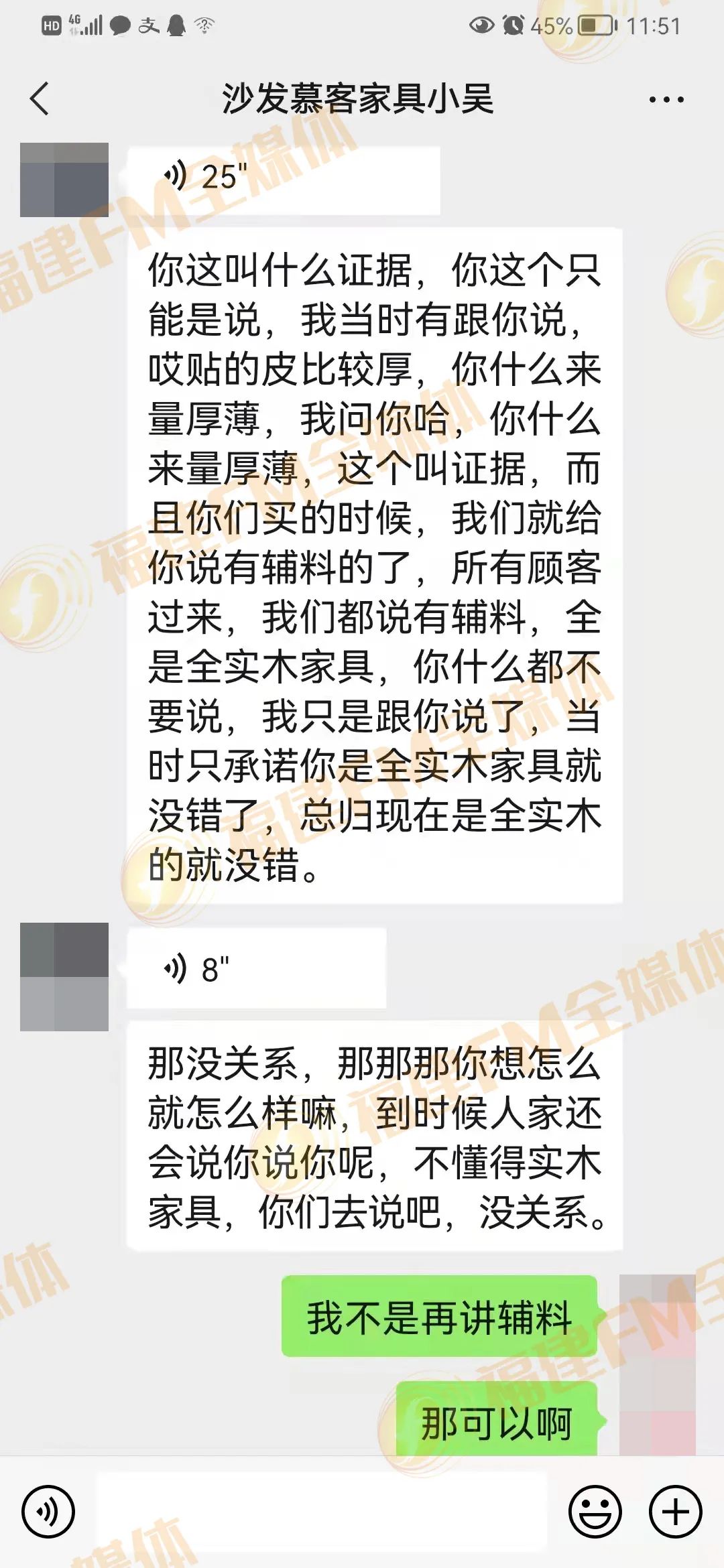Open my own avatar beside the green messages
Viewport: 724px width, 1568px height.
point(657,1364)
